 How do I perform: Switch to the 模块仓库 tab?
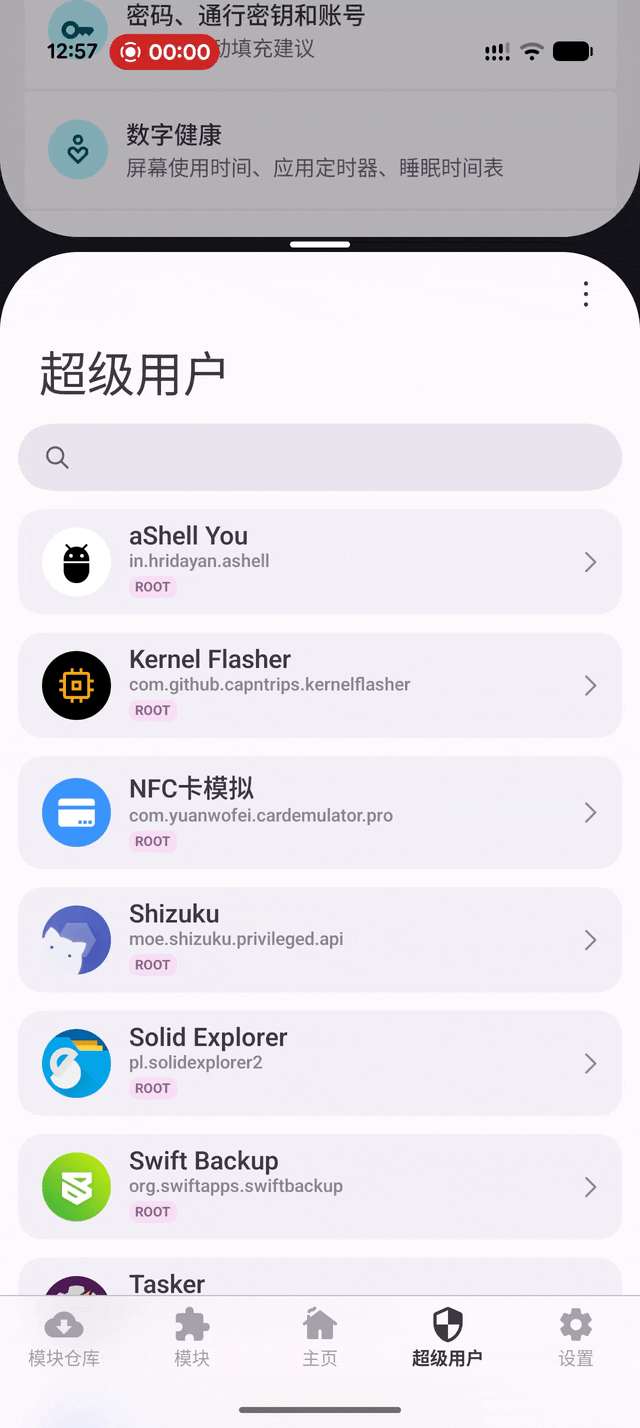64,1338
